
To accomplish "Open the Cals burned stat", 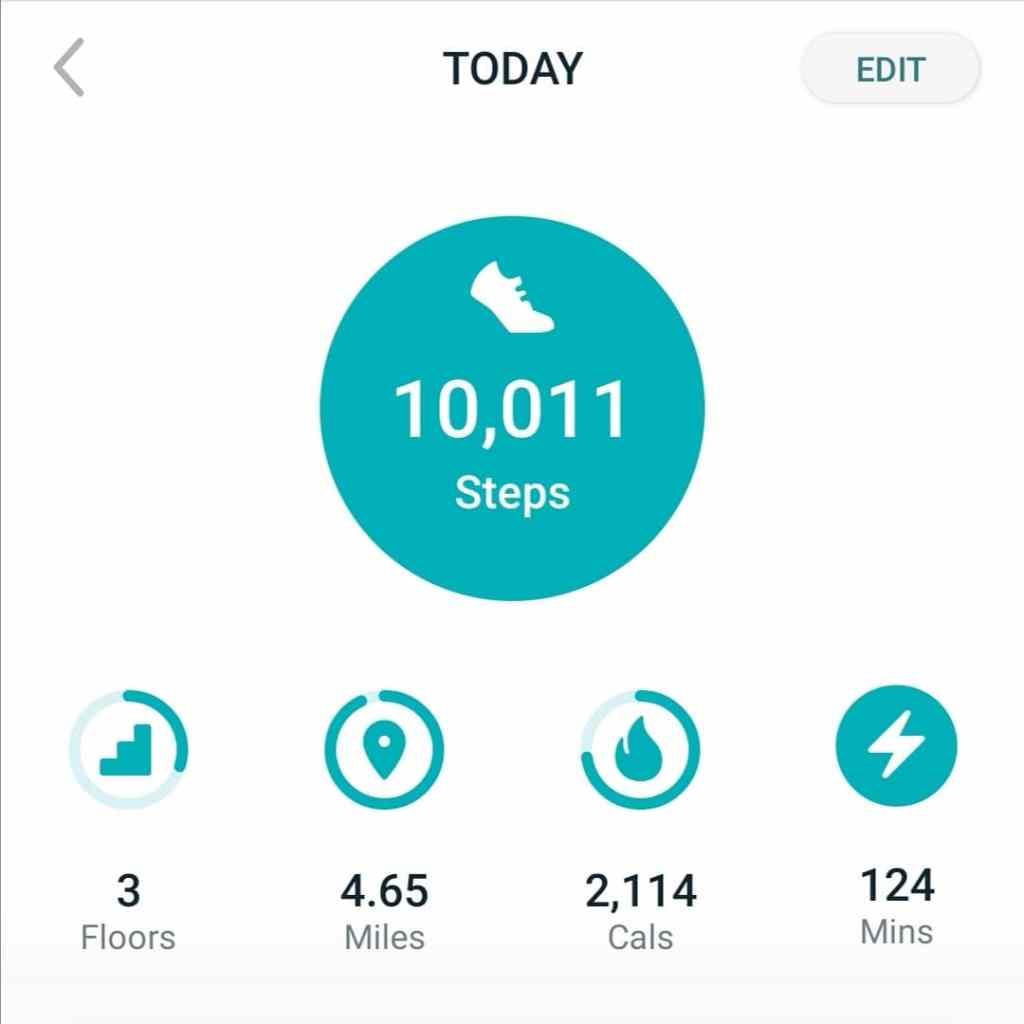I will click(640, 749).
